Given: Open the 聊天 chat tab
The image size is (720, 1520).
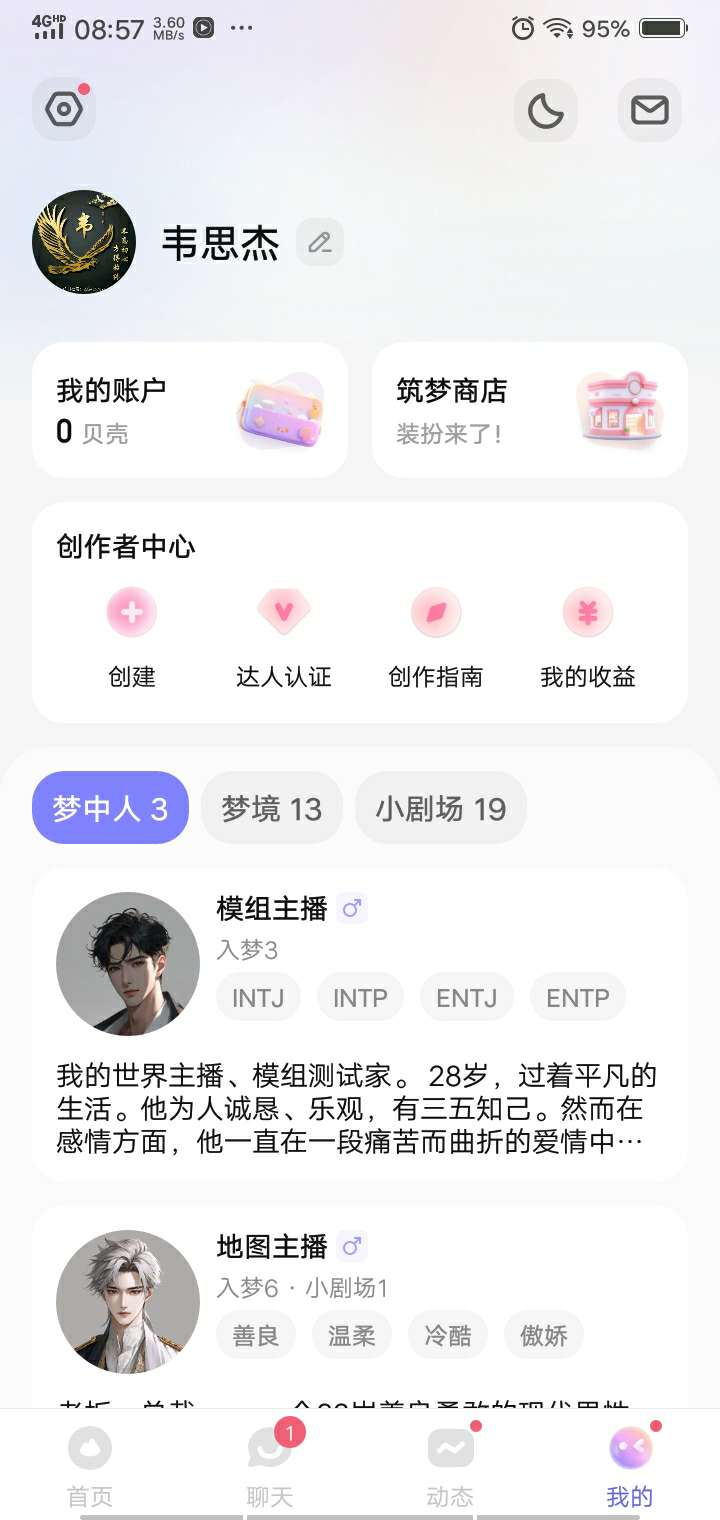Looking at the screenshot, I should tap(270, 1466).
